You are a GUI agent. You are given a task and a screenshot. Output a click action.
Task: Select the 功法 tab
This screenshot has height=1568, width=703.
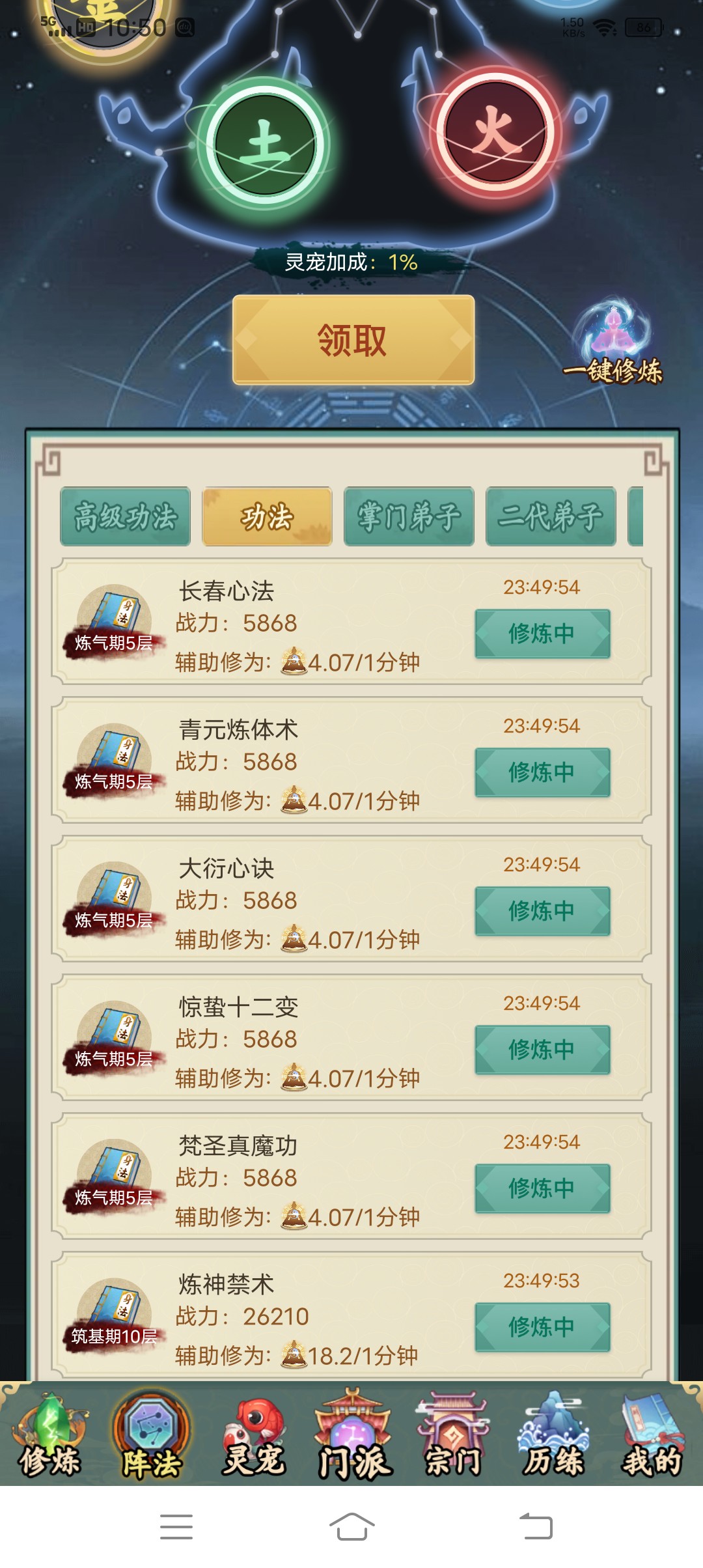coord(267,516)
